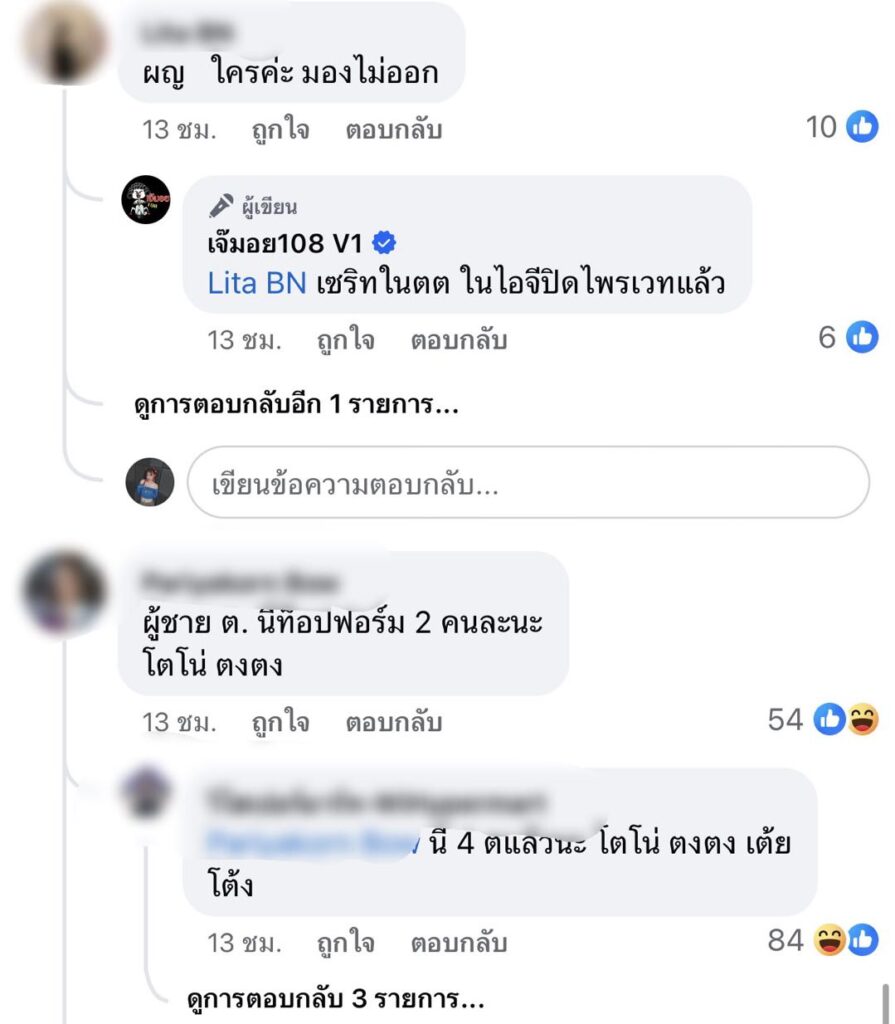This screenshot has width=895, height=1024.
Task: Open the avatar beside the "ผู้ชาย ต." comment
Action: 63,592
